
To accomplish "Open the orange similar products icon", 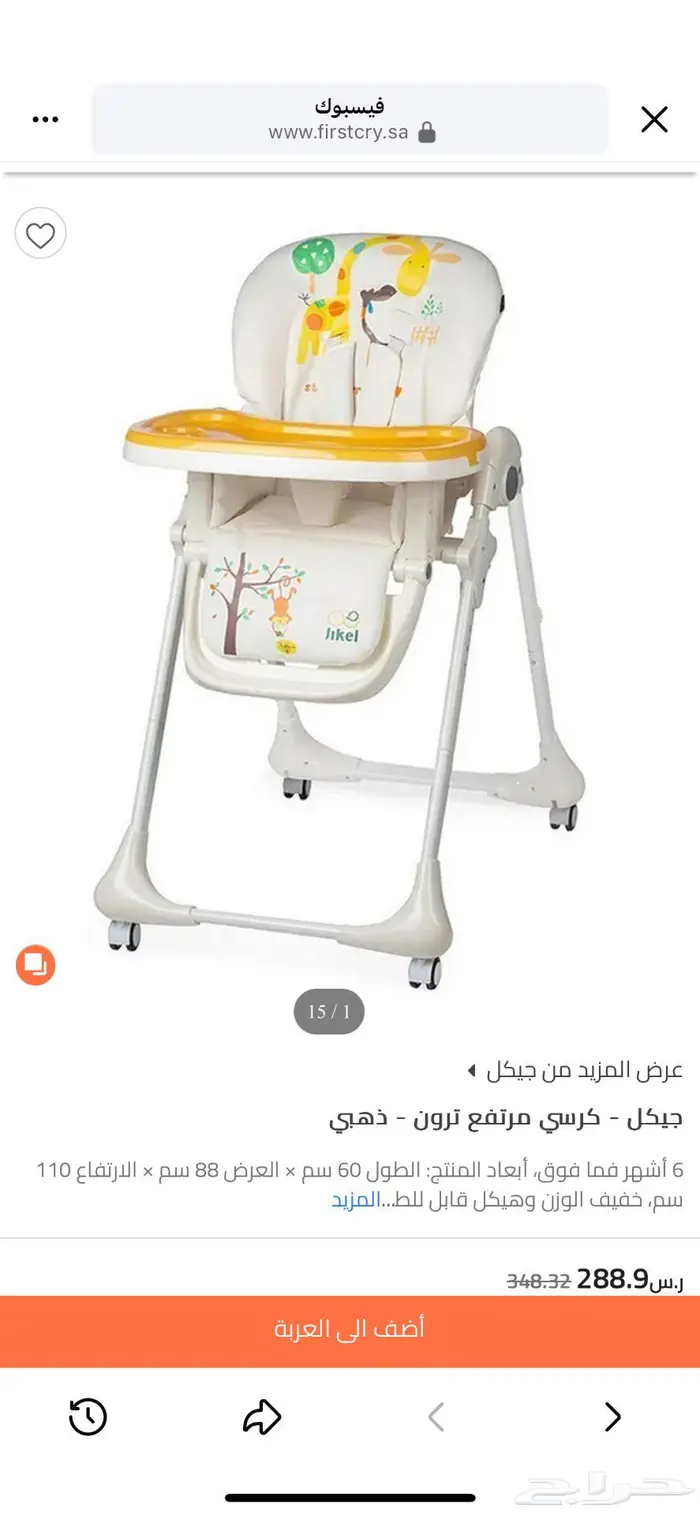I will click(x=35, y=965).
